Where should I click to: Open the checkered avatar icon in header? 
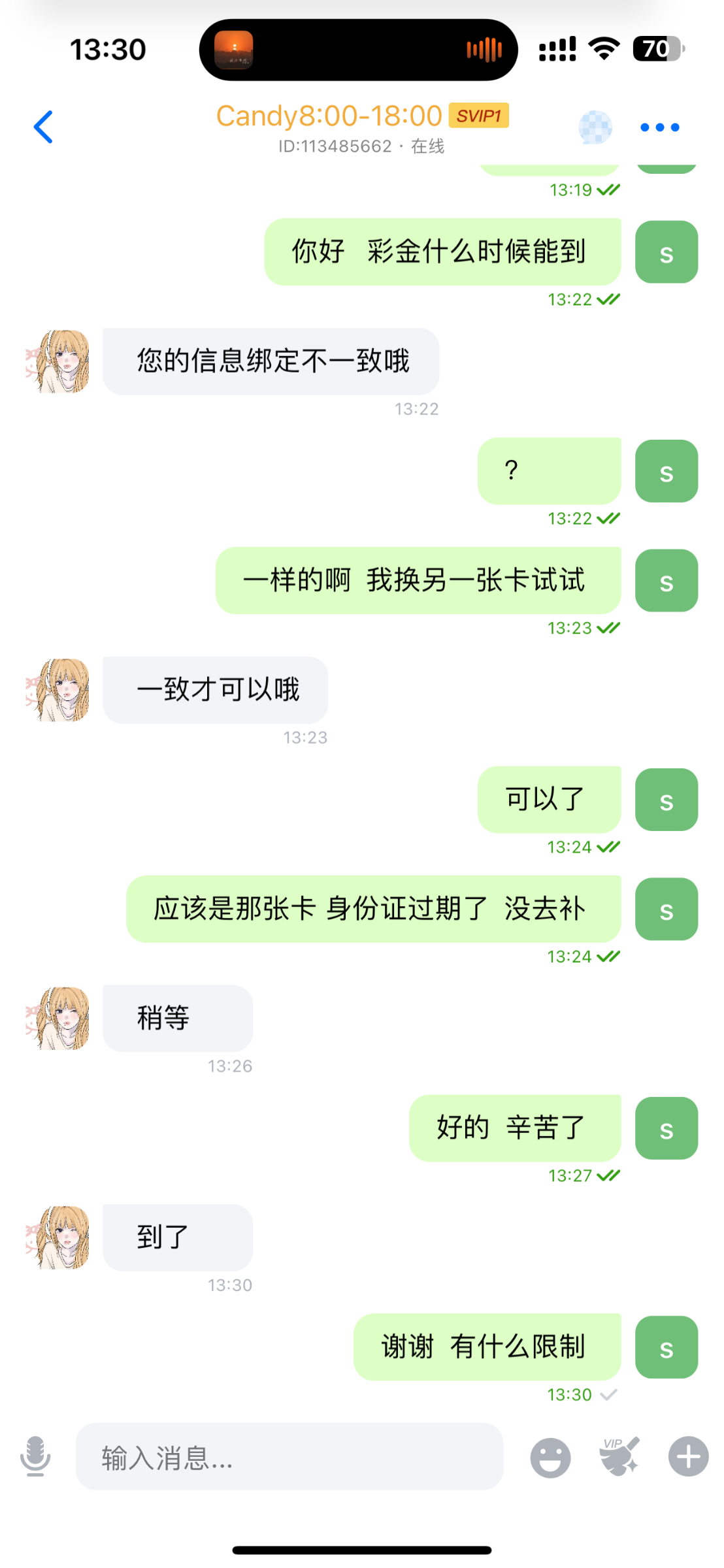click(595, 127)
